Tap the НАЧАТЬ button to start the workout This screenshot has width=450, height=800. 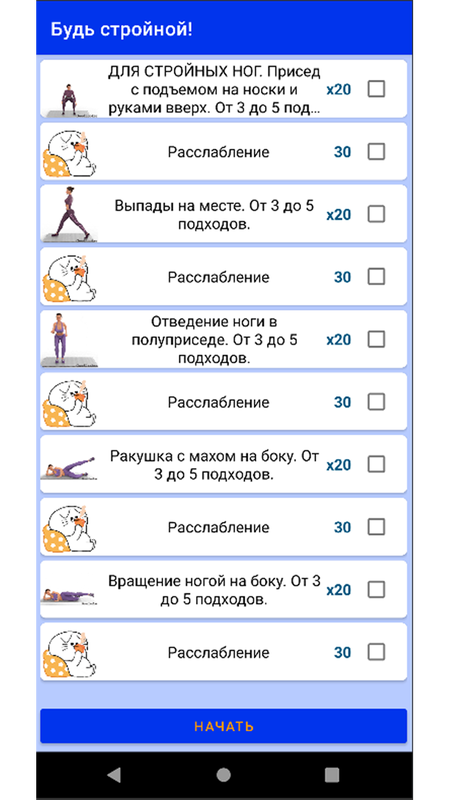(223, 726)
